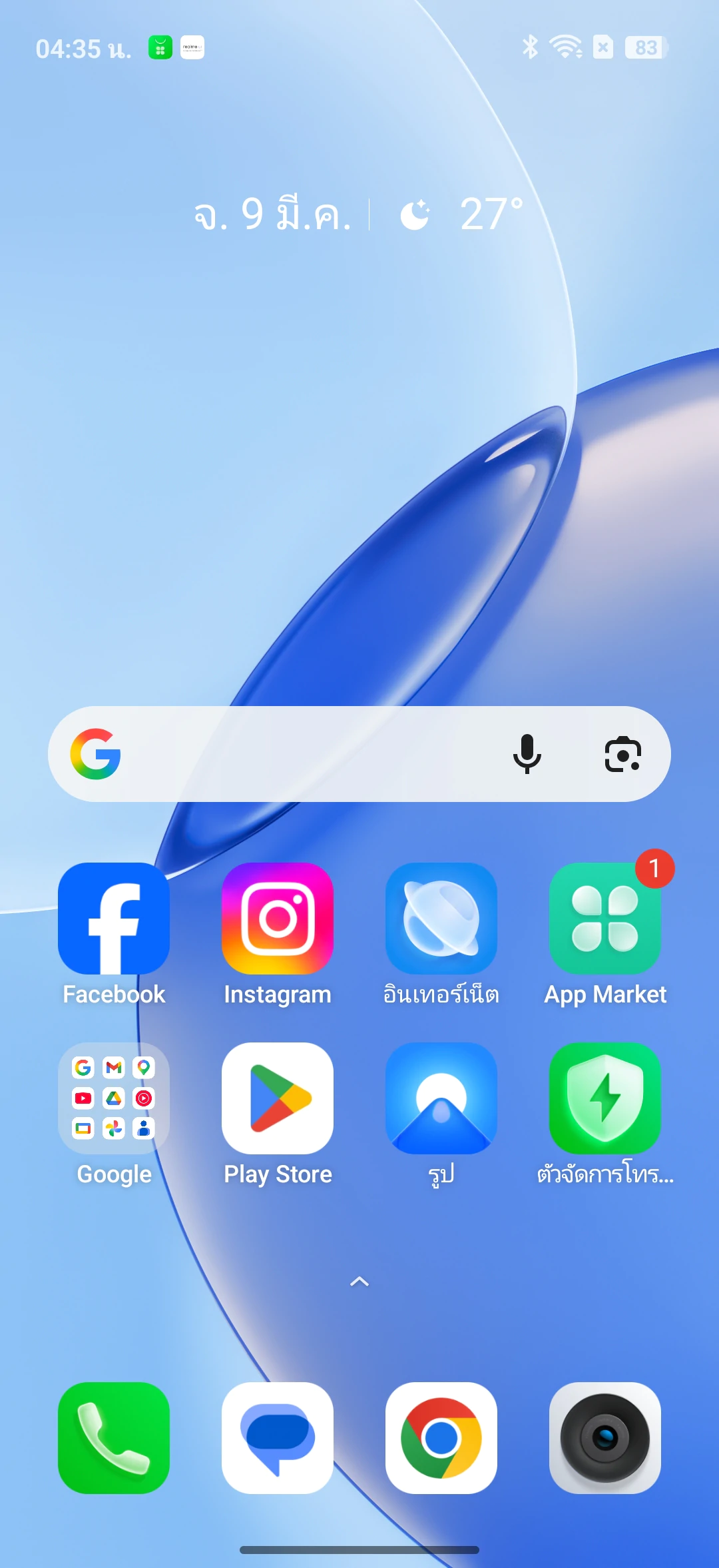
Task: Tap the Google search bar
Action: tap(306, 754)
